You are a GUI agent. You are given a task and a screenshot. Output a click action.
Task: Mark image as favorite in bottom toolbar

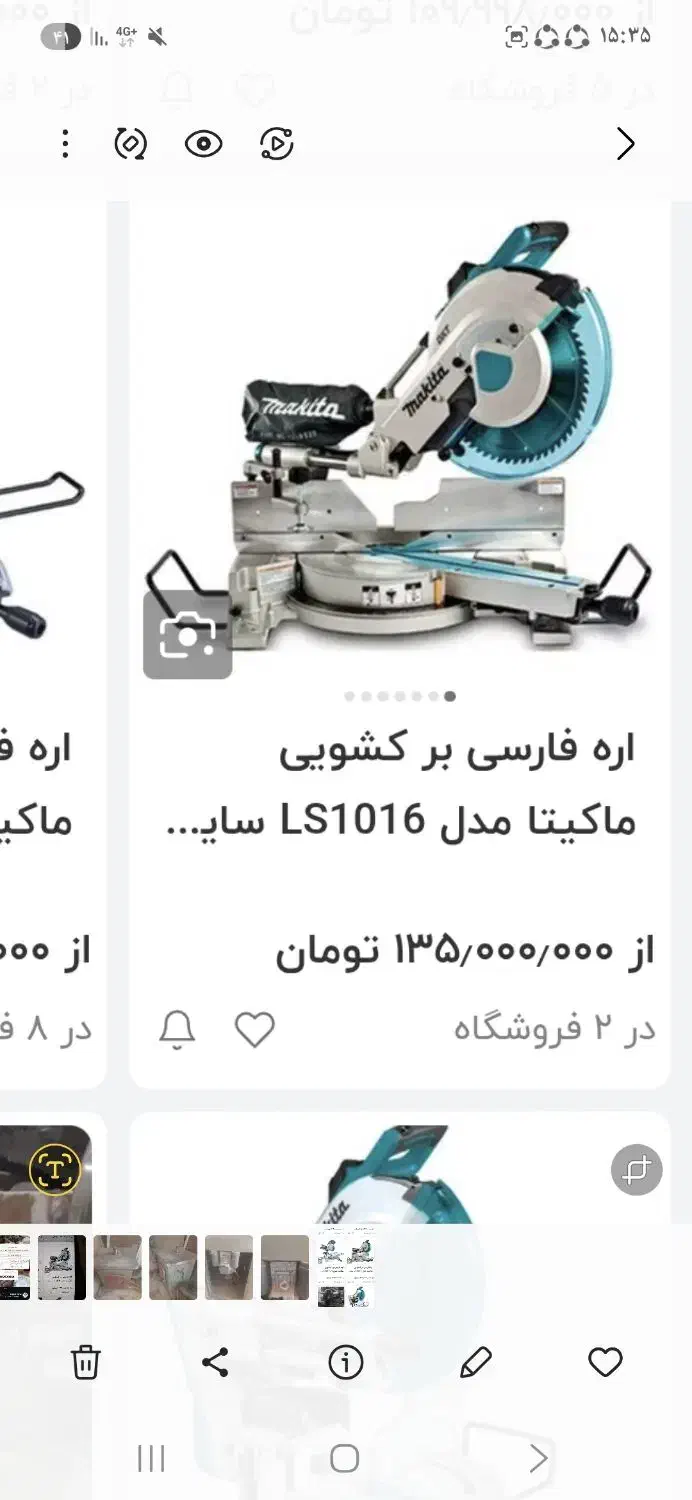(x=605, y=1362)
